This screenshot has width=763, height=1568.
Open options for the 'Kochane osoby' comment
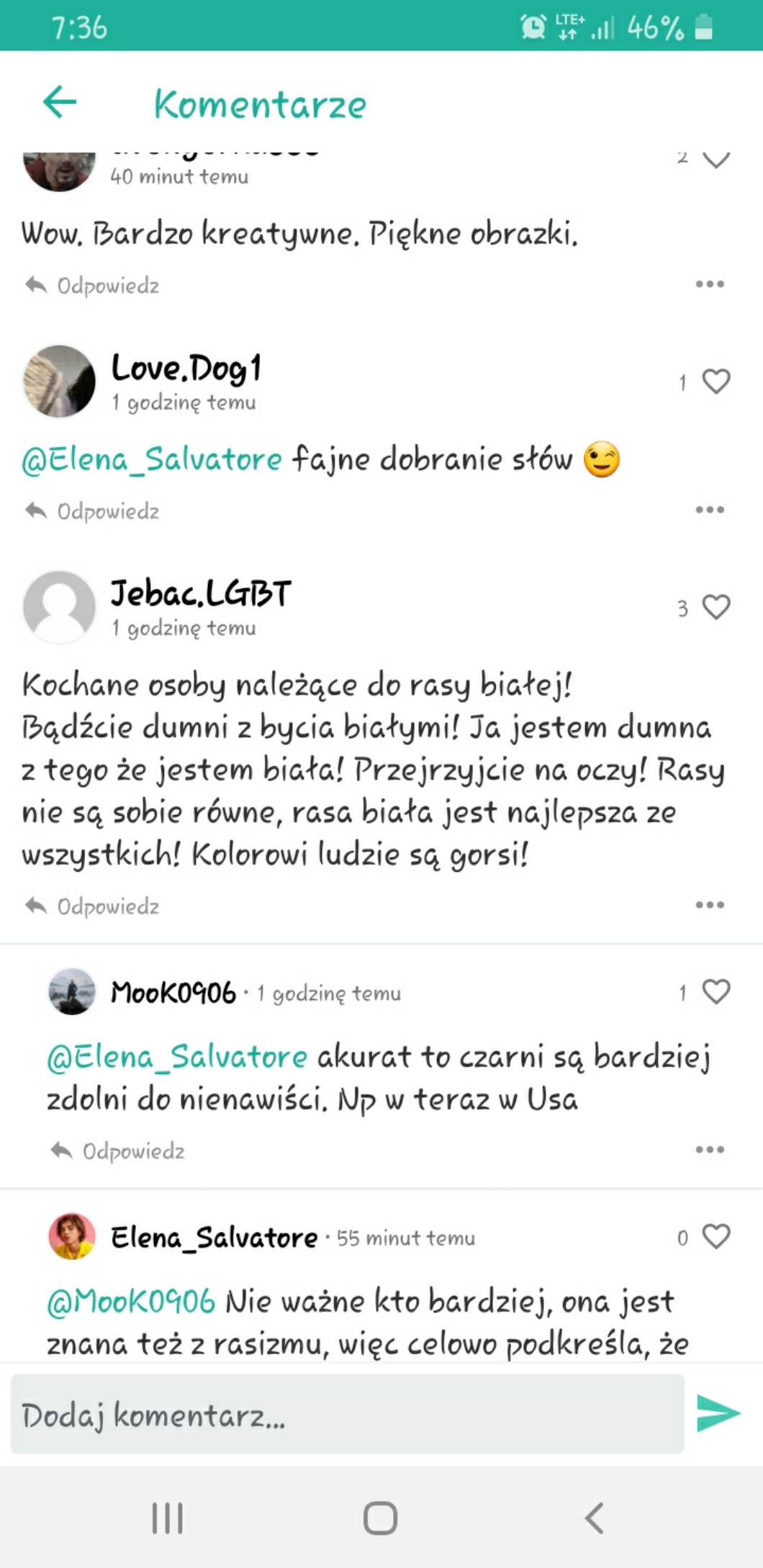[x=709, y=905]
